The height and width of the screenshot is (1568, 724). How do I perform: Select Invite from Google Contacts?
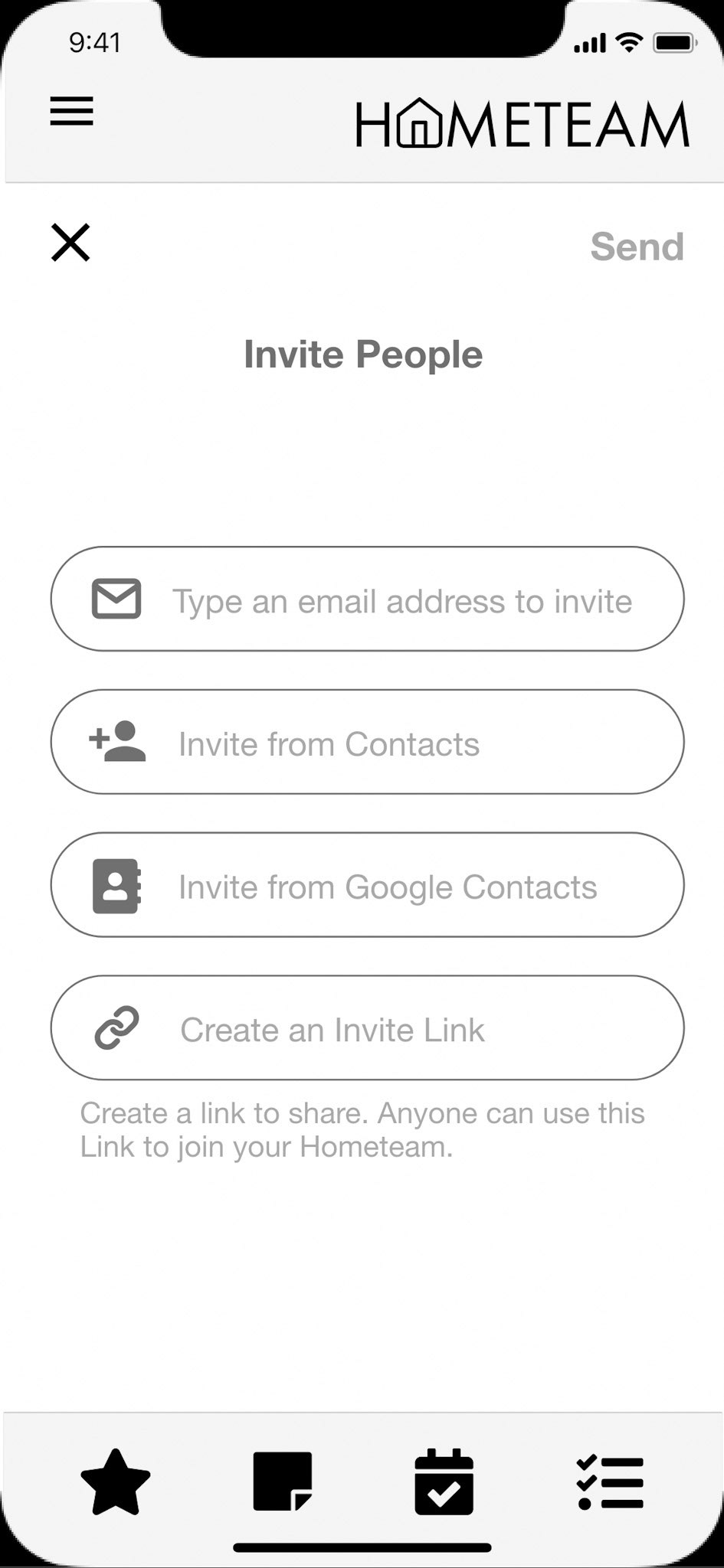[367, 885]
